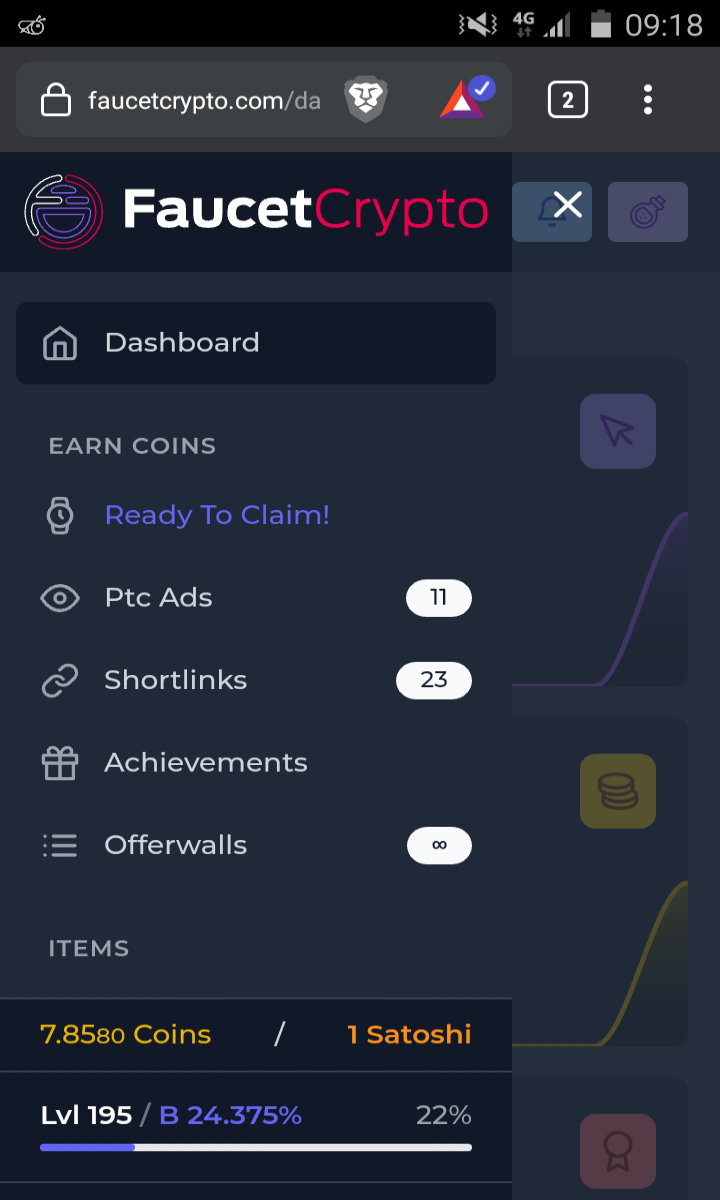This screenshot has width=720, height=1200.
Task: Open browser overflow menu
Action: pyautogui.click(x=648, y=100)
